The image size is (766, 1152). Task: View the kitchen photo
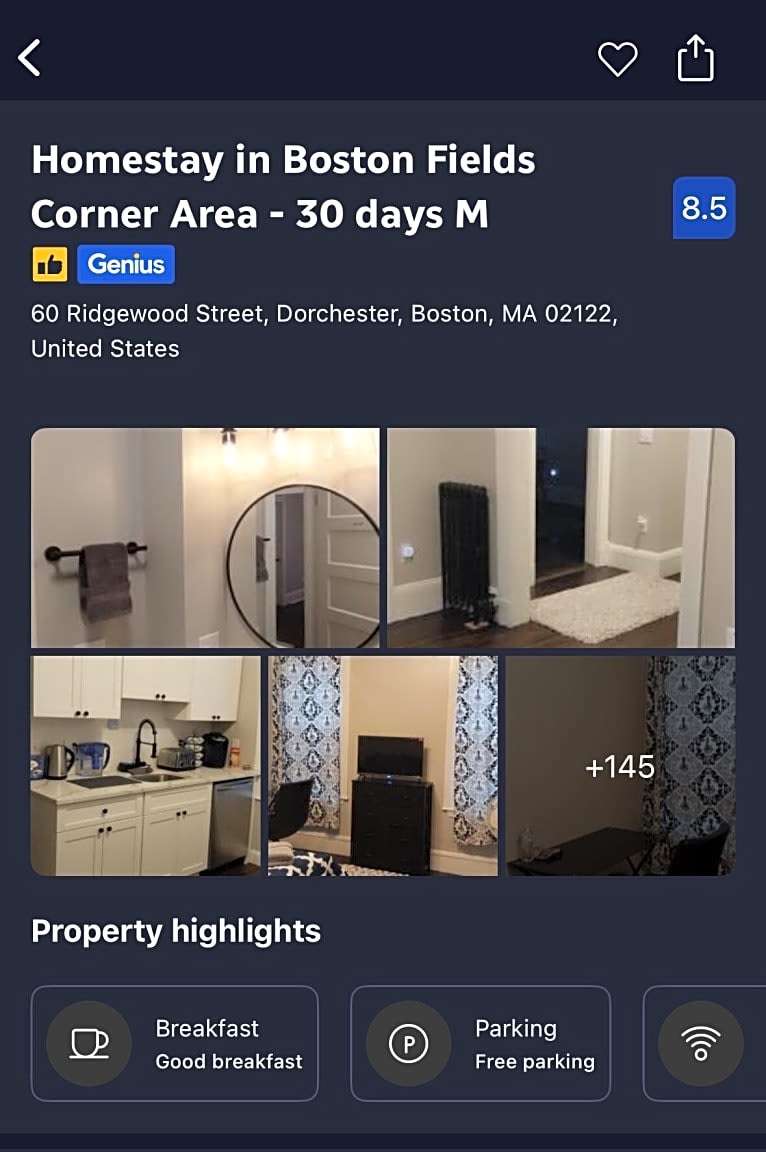click(x=145, y=766)
